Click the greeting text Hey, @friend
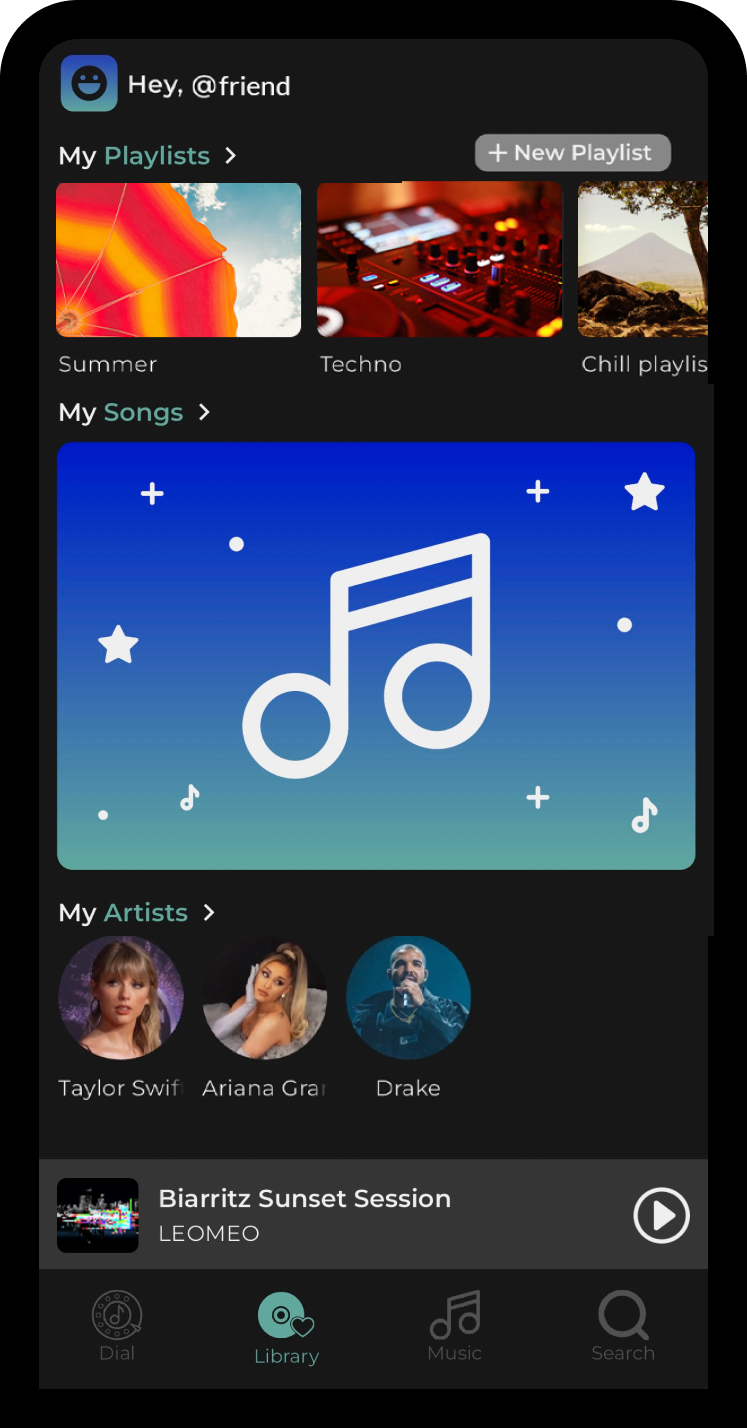Viewport: 747px width, 1428px height. coord(209,86)
